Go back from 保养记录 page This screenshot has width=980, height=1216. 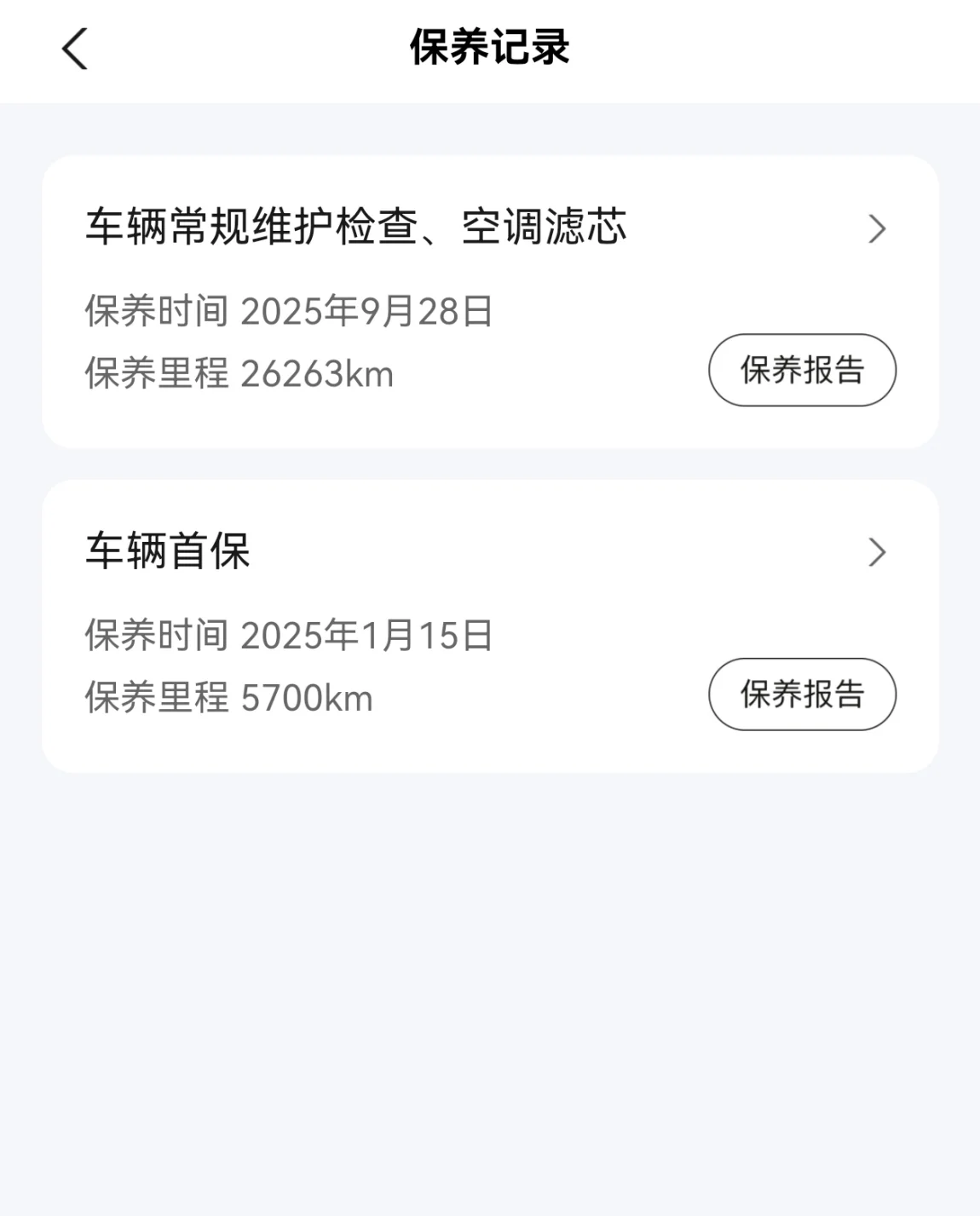[75, 49]
